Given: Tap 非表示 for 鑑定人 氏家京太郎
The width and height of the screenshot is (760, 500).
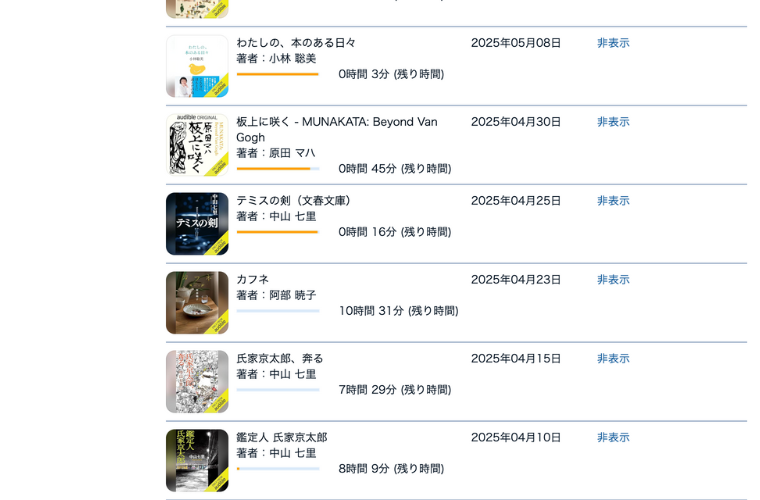Looking at the screenshot, I should (x=613, y=438).
